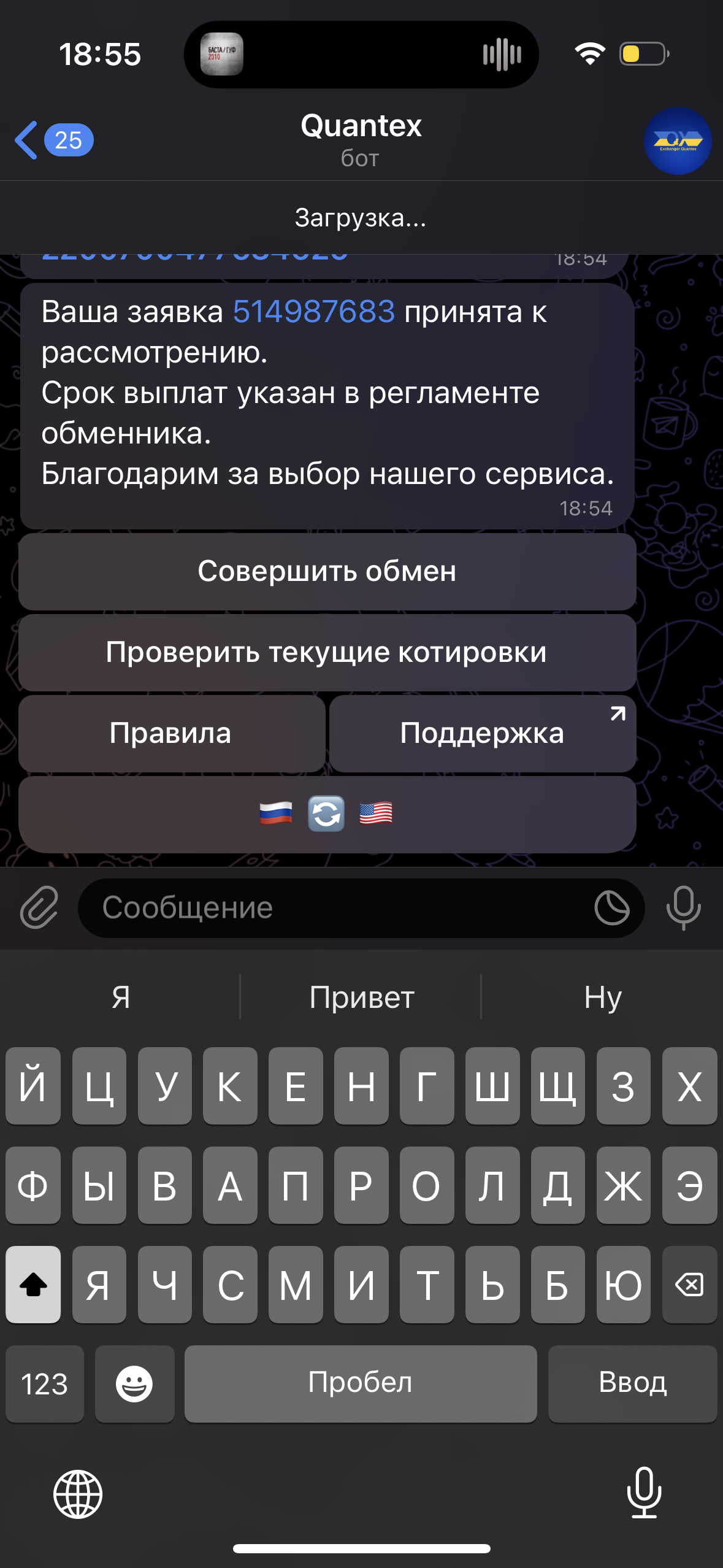
Task: Switch keyboard language with the globe key
Action: pyautogui.click(x=78, y=1494)
